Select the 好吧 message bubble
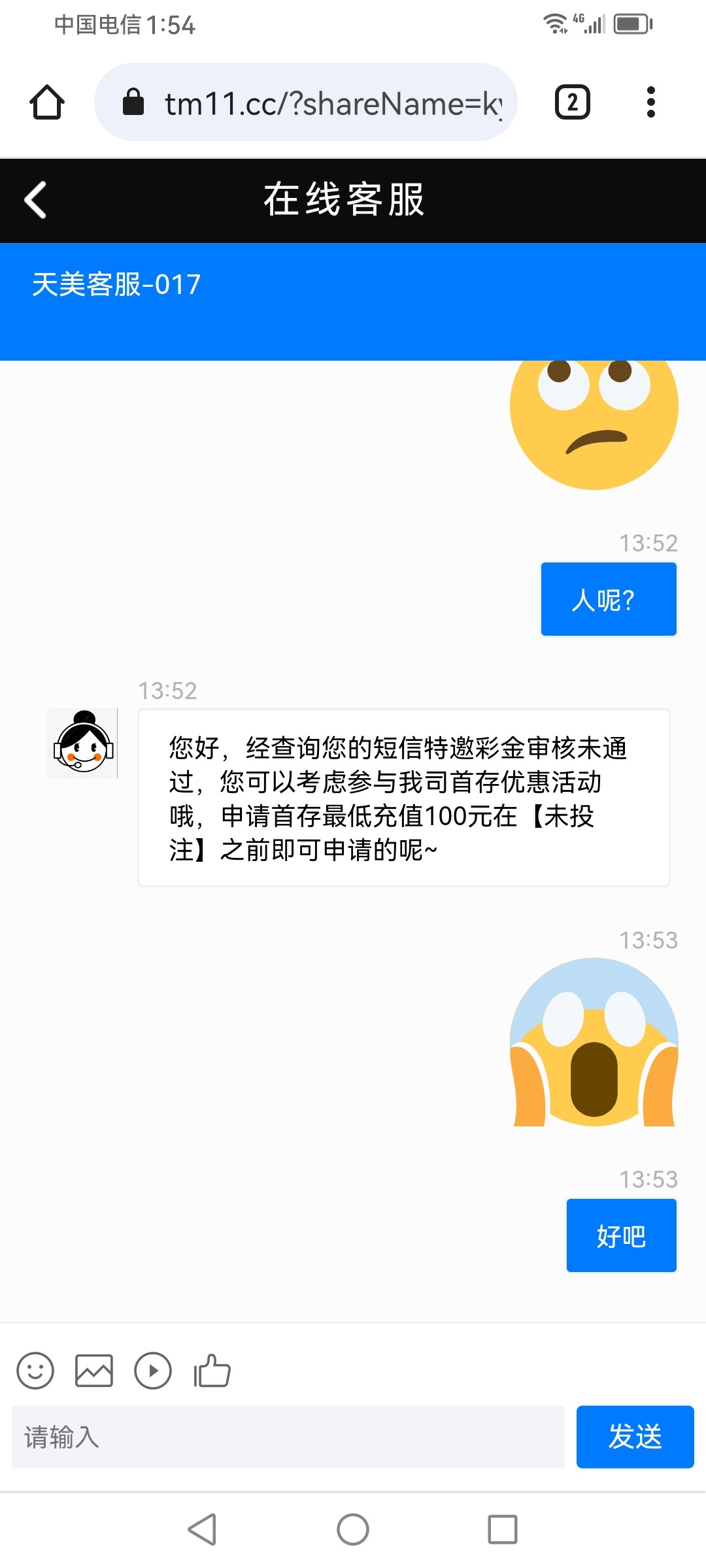Viewport: 706px width, 1568px height. 620,1235
